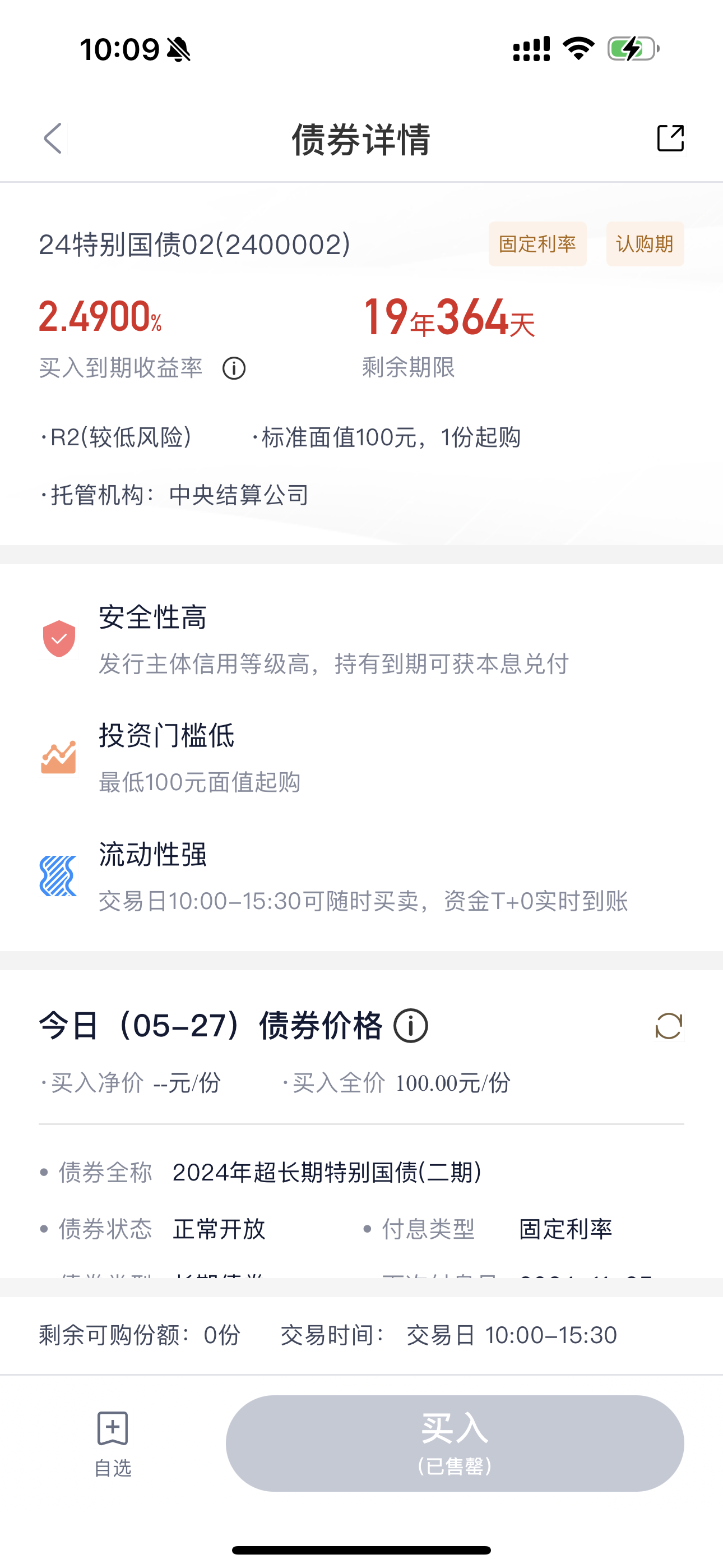The width and height of the screenshot is (723, 1568).
Task: Open info for 买入到期收益率
Action: click(x=234, y=368)
